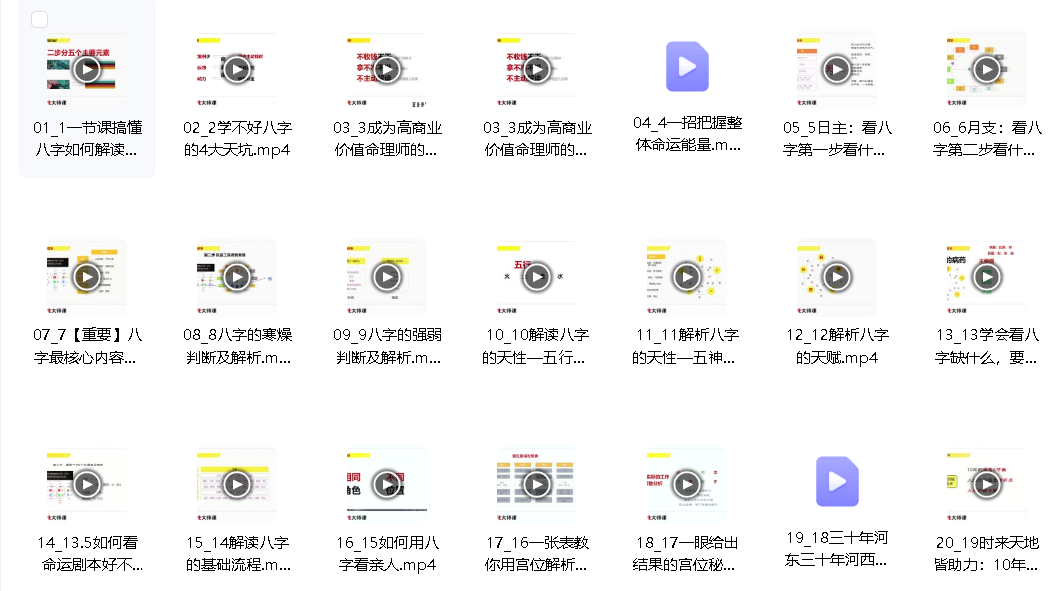Open file 04_4一招把握整体命运能量
The width and height of the screenshot is (1055, 591).
687,67
